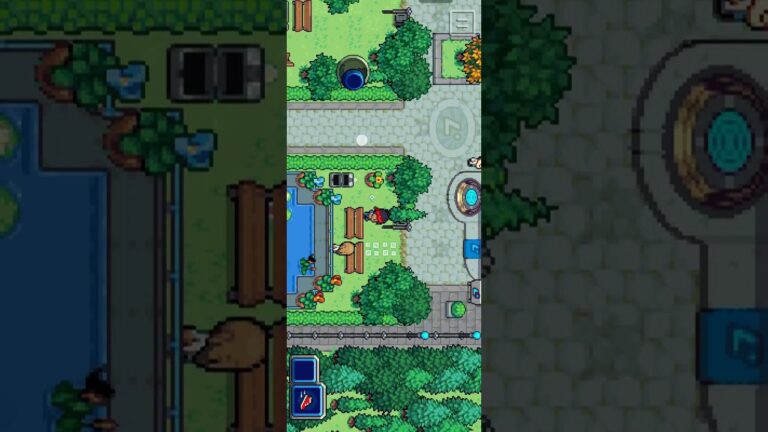The image size is (768, 432).
Task: Select the empty blue item slot
Action: click(304, 370)
